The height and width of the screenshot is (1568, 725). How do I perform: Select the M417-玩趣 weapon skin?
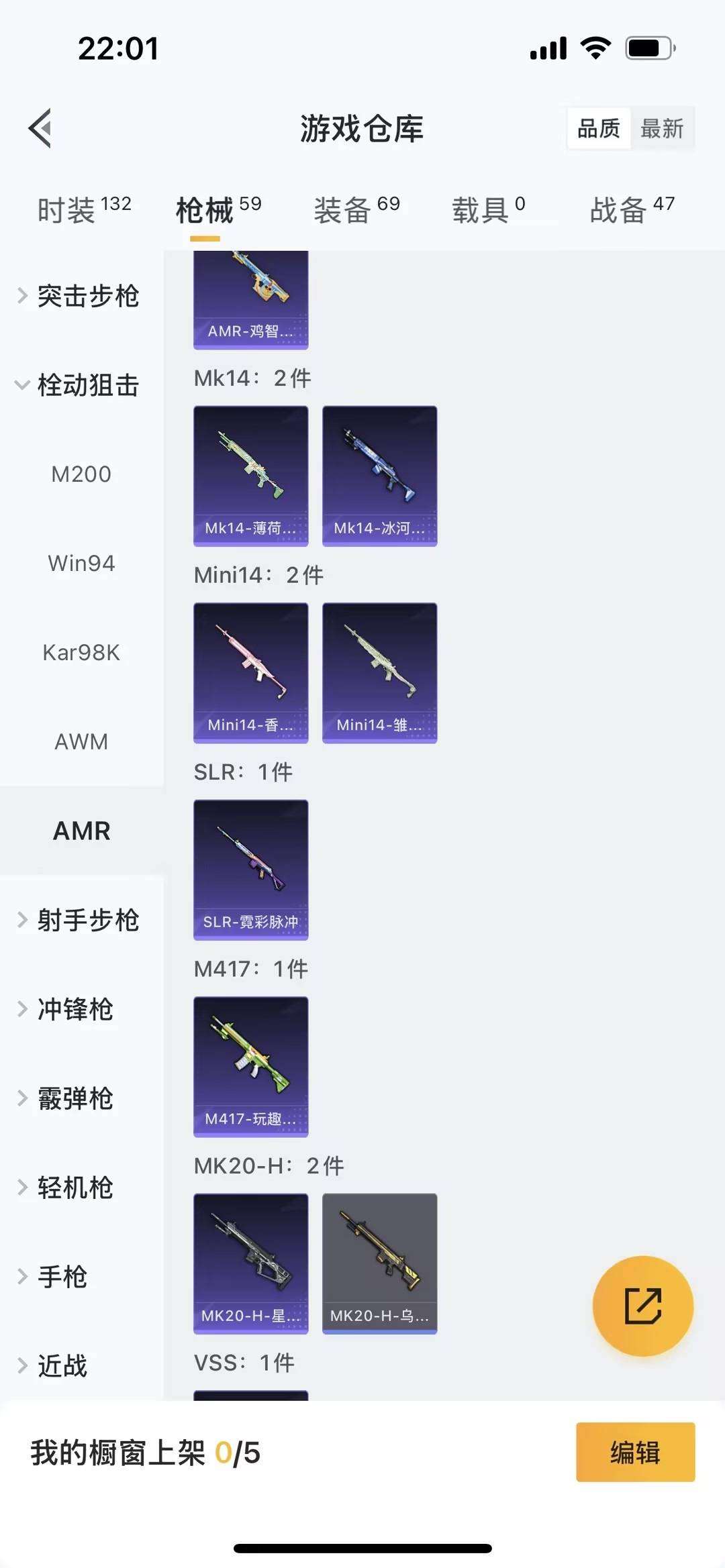pos(250,1067)
